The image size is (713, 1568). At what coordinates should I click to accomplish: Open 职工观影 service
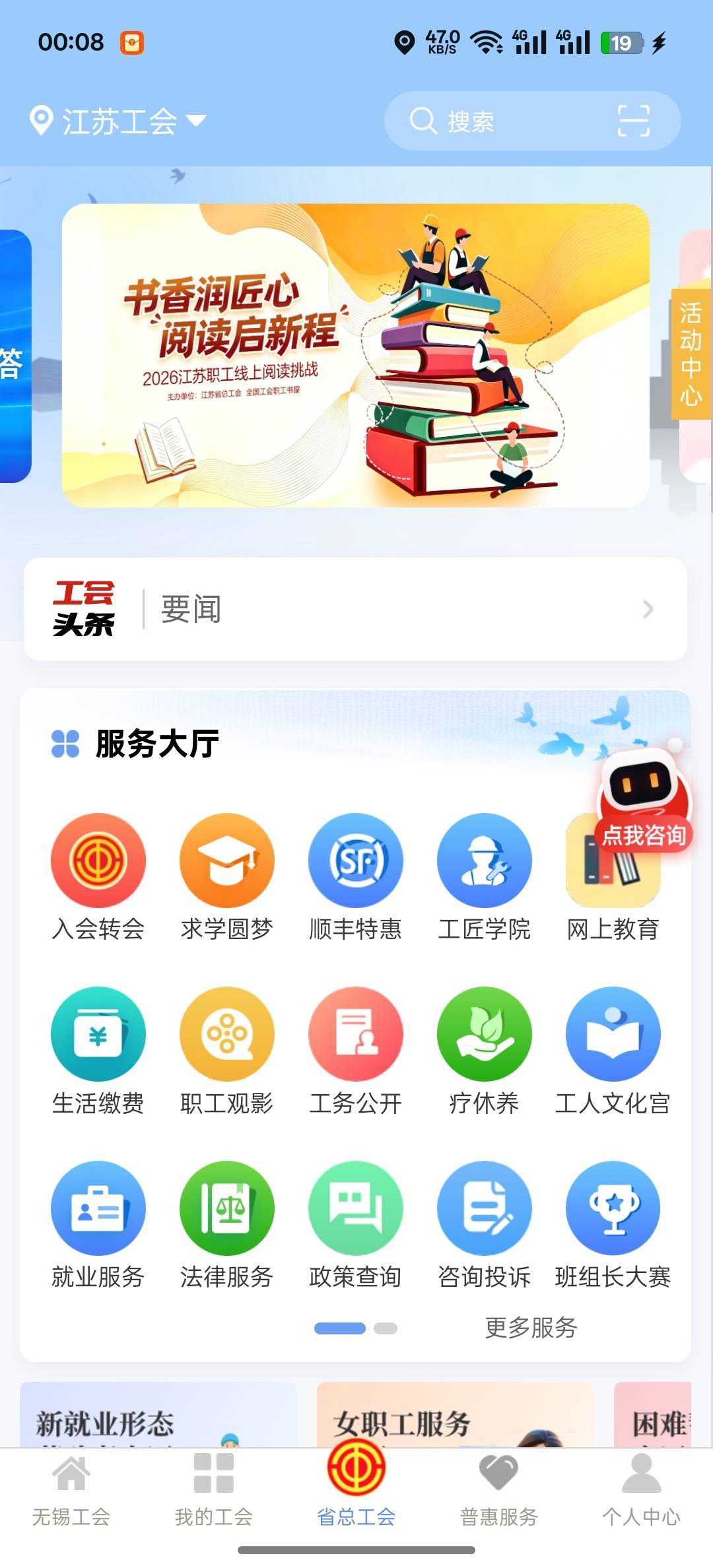pyautogui.click(x=226, y=1051)
